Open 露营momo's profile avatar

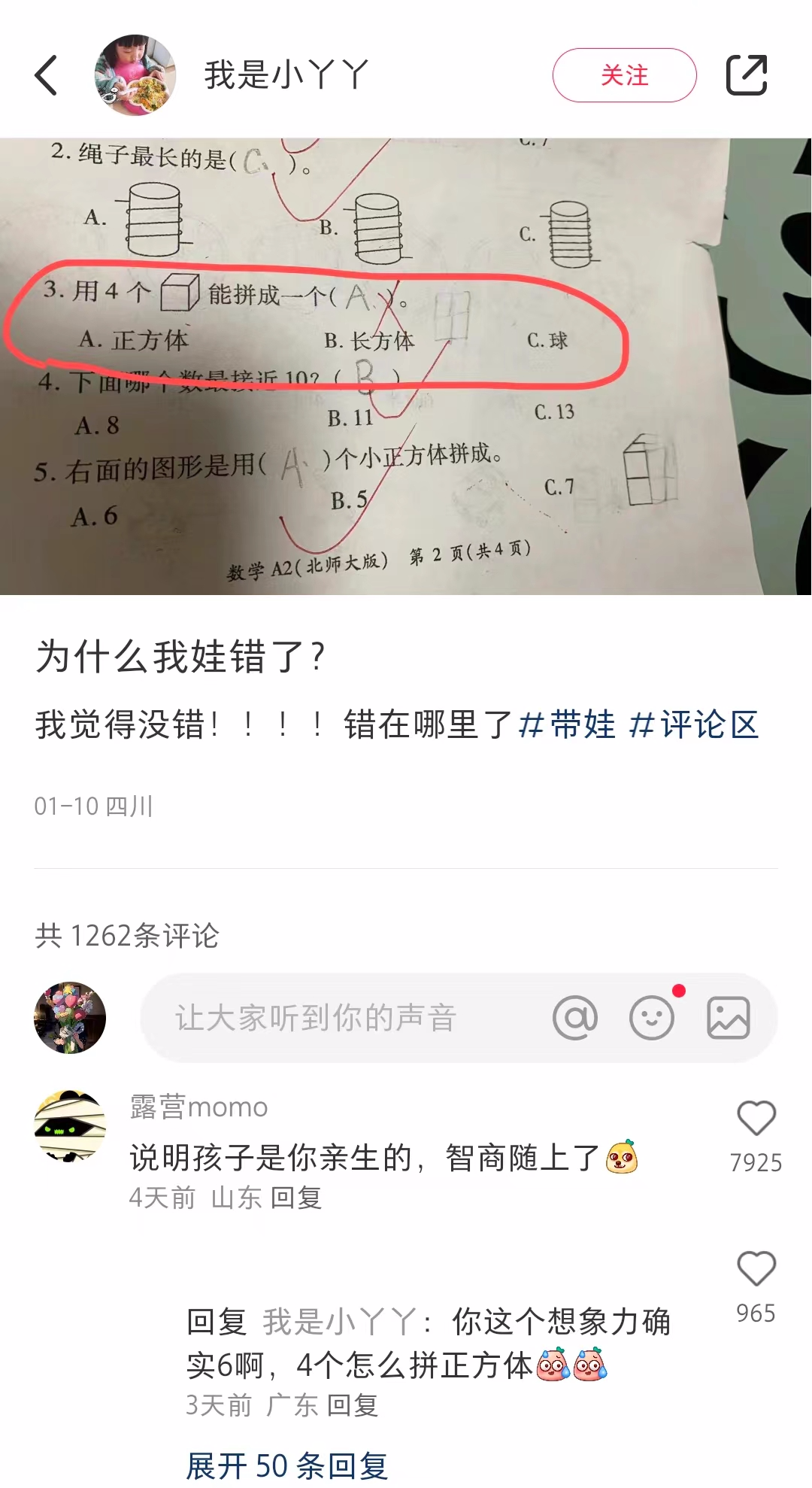pyautogui.click(x=70, y=1126)
